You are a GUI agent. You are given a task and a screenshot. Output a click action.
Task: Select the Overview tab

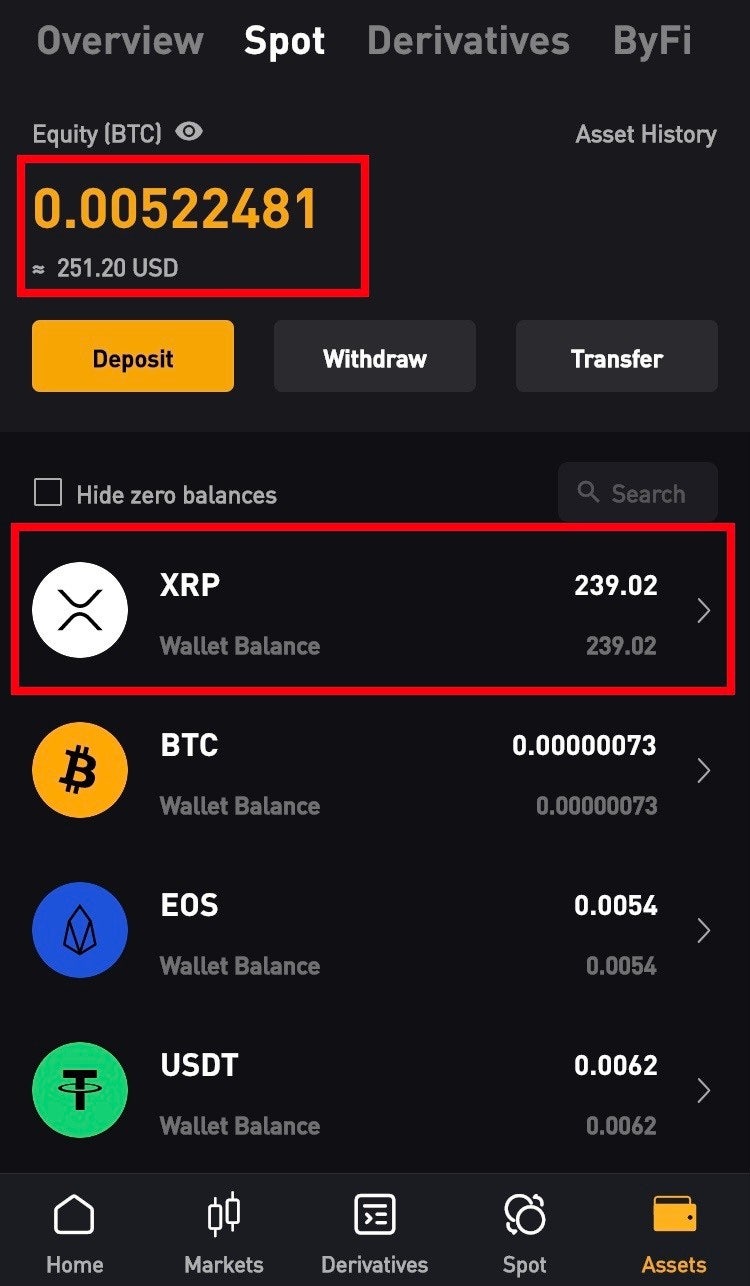point(119,40)
